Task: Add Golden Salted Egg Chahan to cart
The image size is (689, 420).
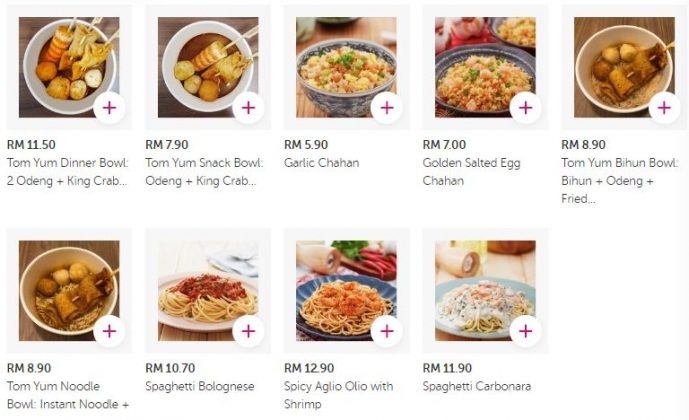Action: [x=526, y=107]
